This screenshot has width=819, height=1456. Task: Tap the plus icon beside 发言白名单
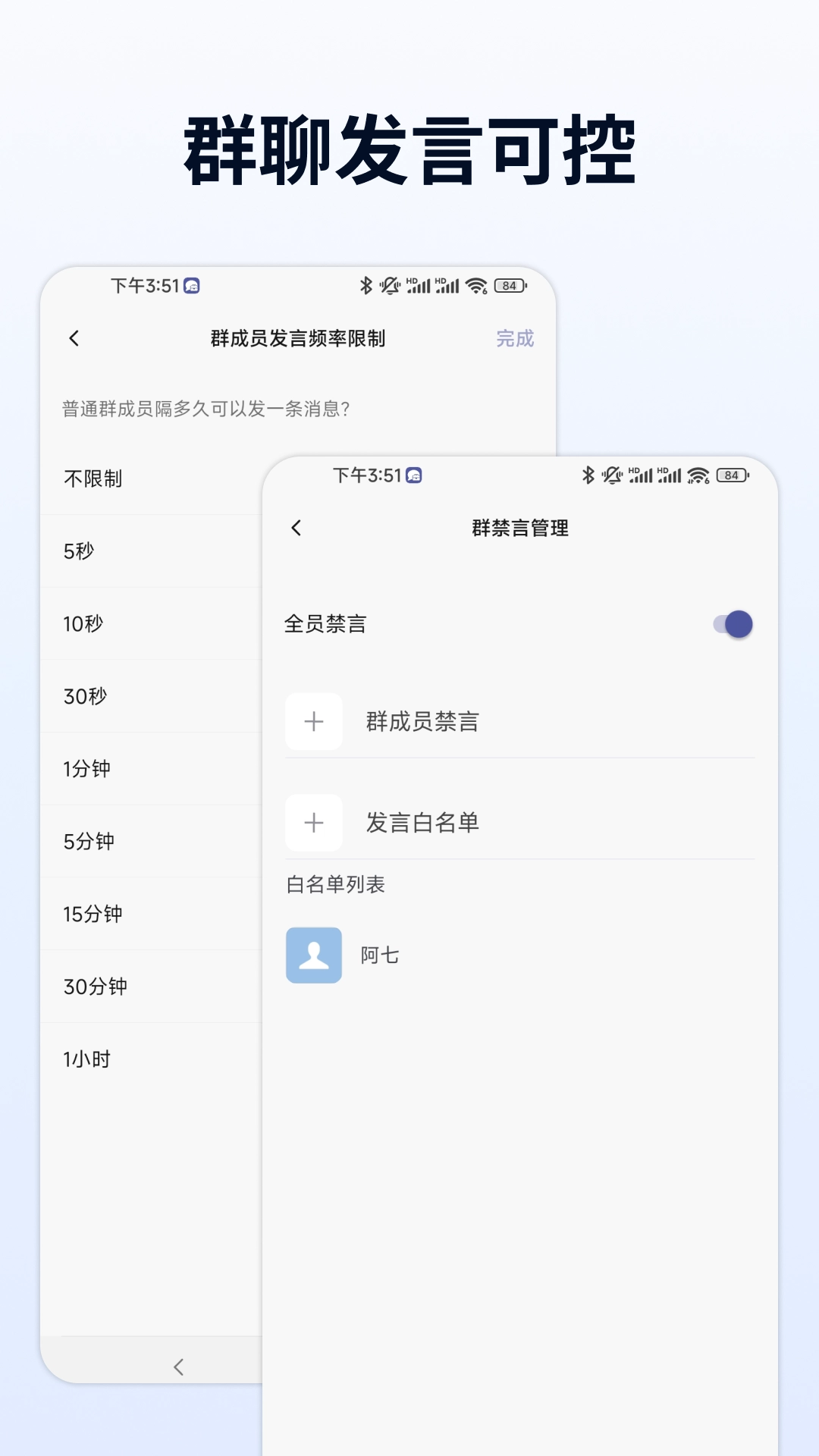coord(313,823)
